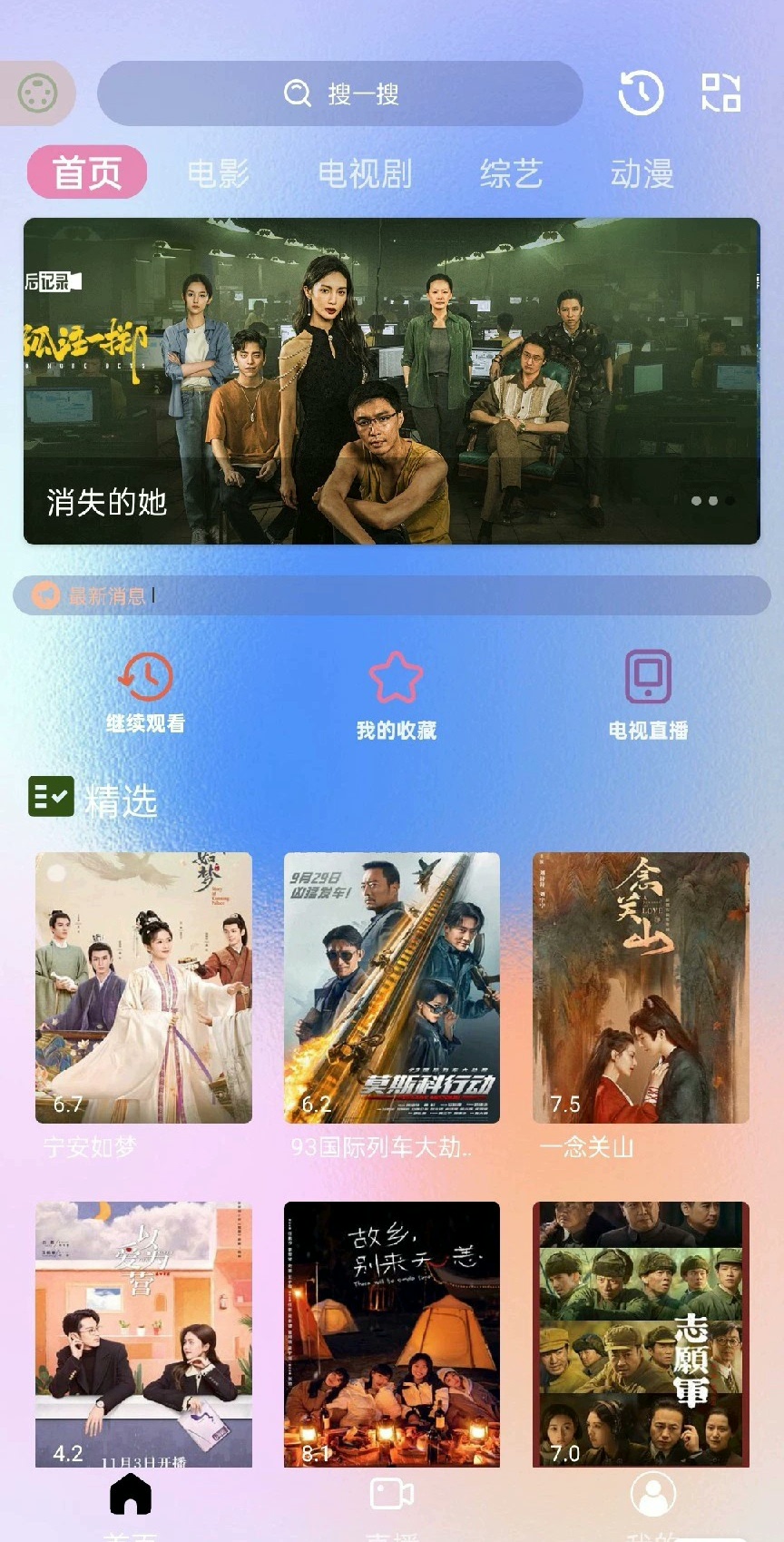Open 93国际列车大劫案 movie card

(392, 987)
